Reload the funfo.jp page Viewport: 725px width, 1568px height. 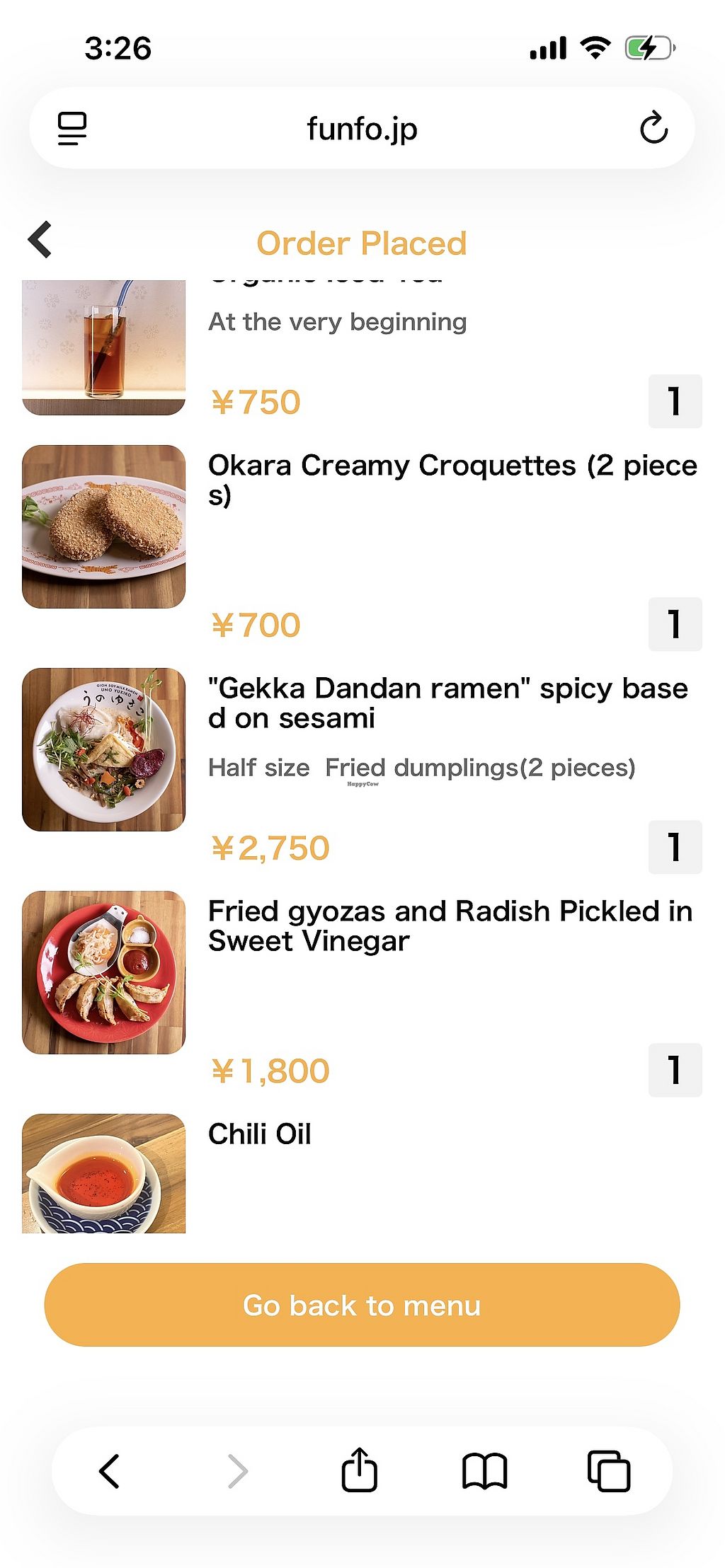[653, 128]
